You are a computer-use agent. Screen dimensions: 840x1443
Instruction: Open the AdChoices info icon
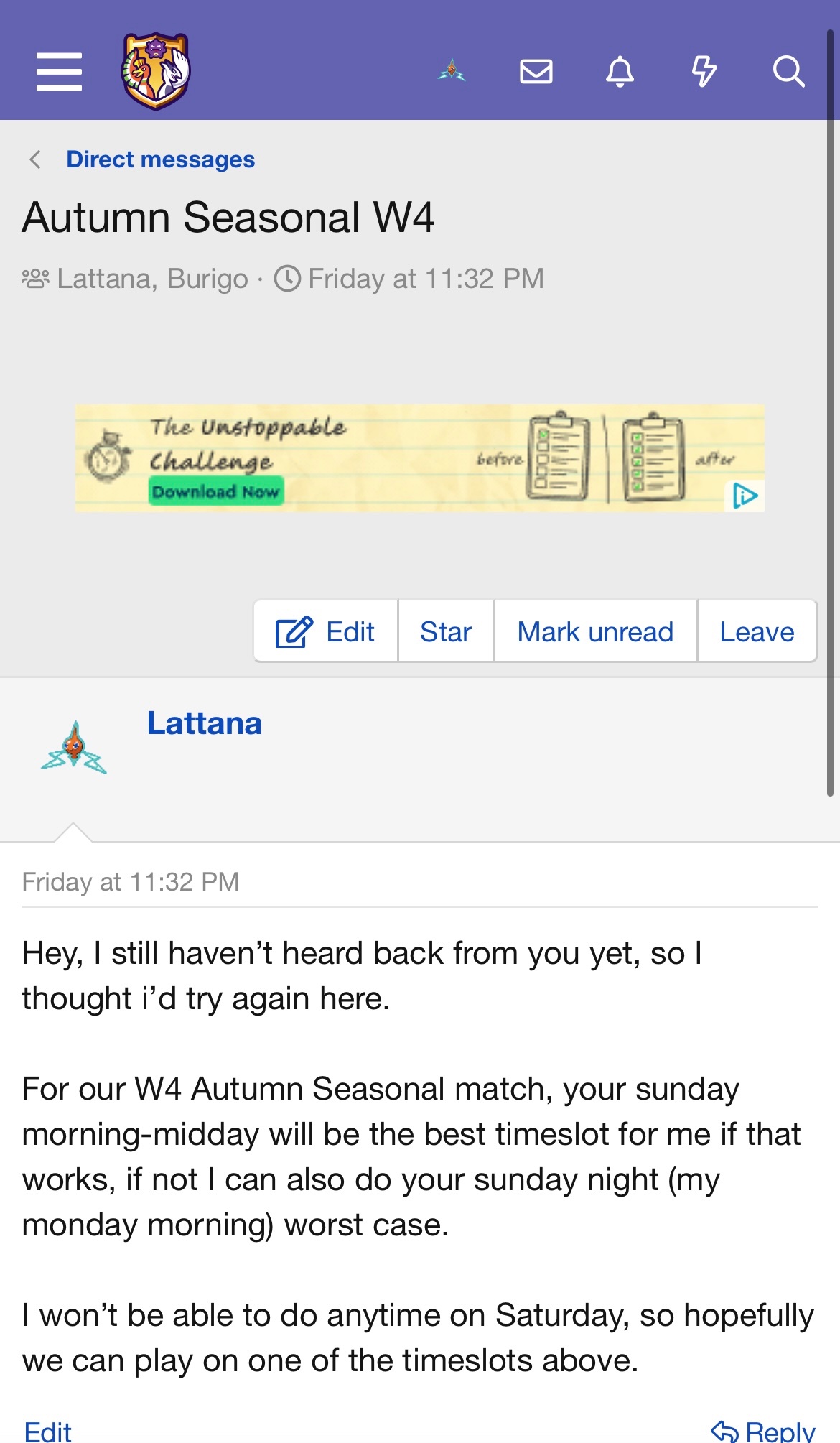(745, 496)
